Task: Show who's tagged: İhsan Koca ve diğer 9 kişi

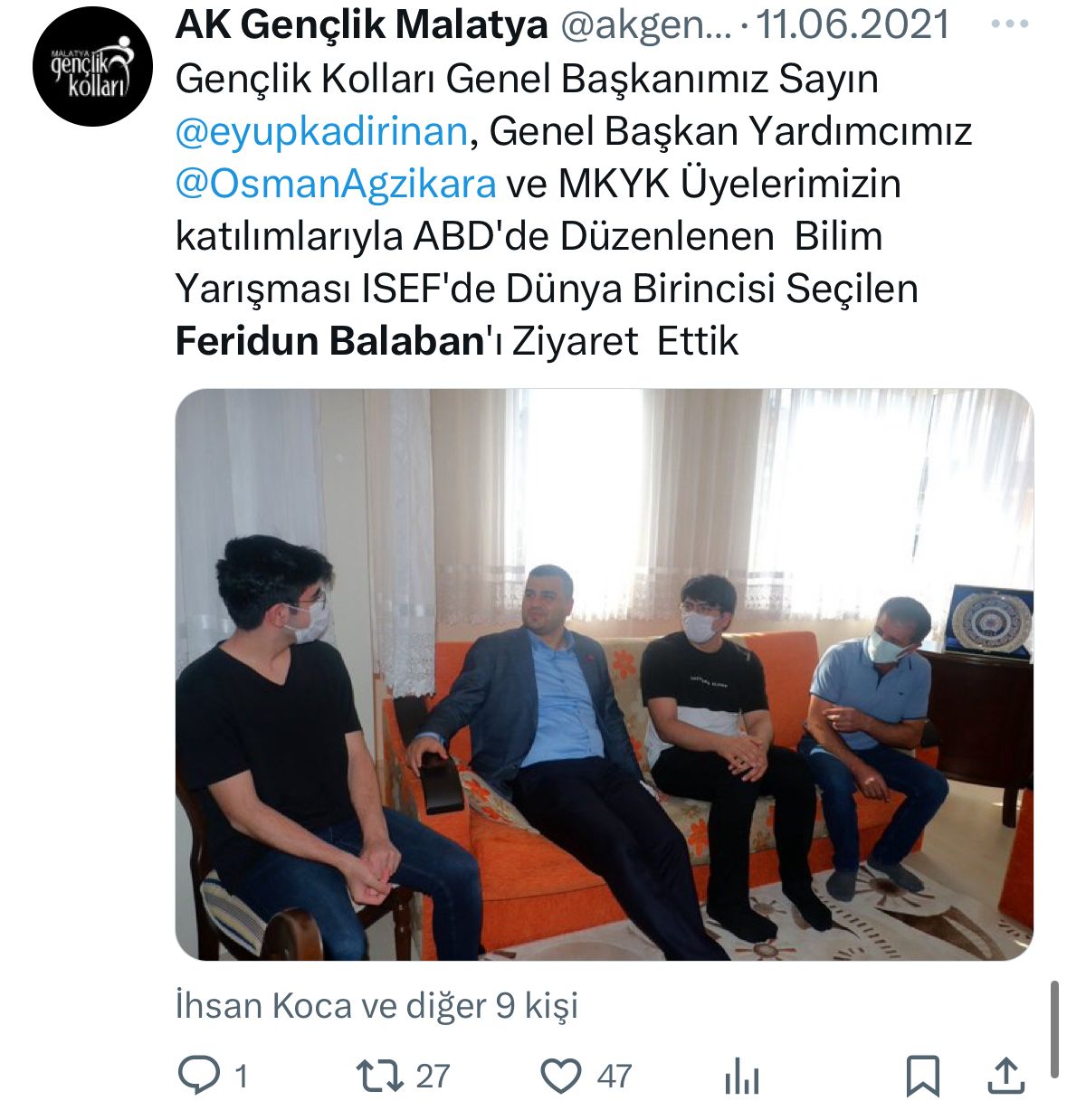Action: 376,1006
